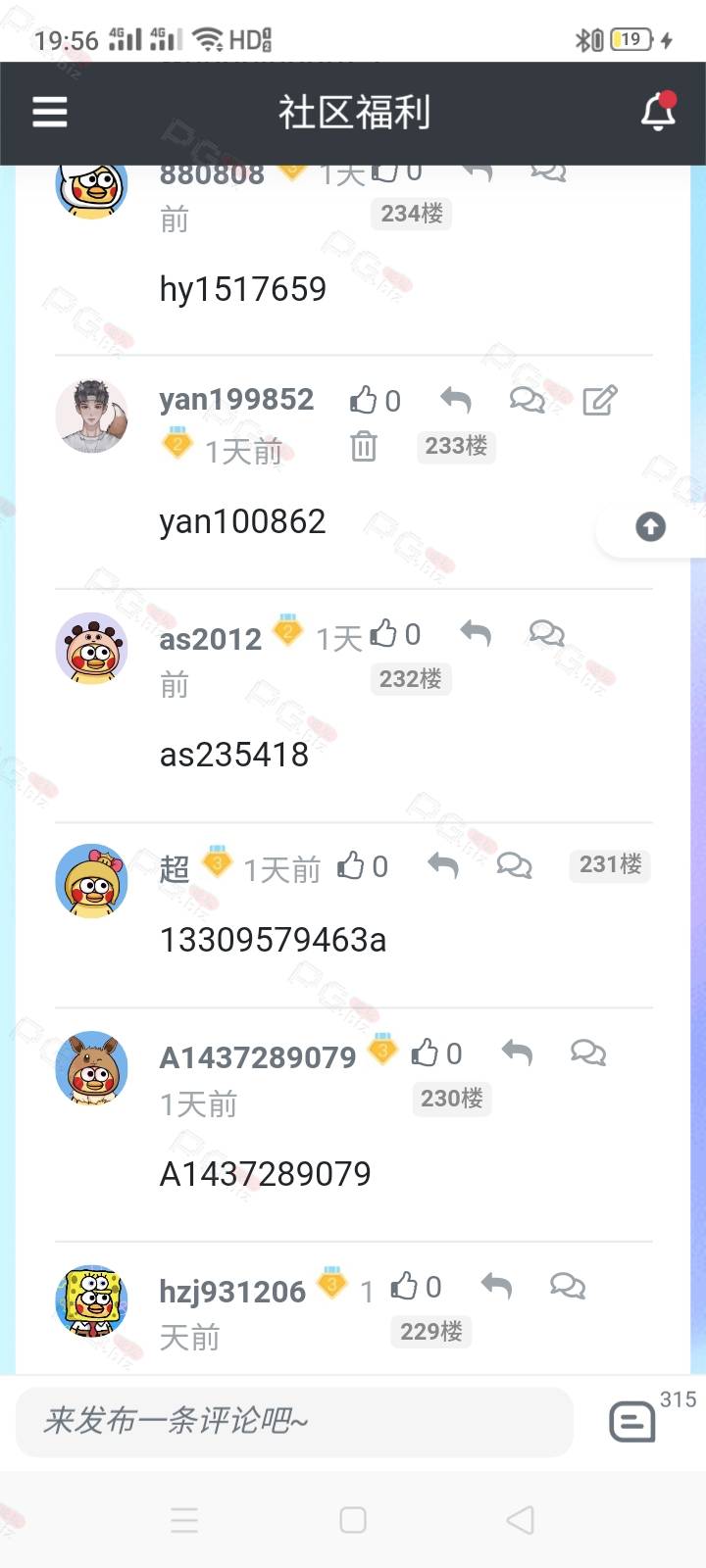Reply to yan199852's comment
The height and width of the screenshot is (1568, 706).
[x=456, y=400]
